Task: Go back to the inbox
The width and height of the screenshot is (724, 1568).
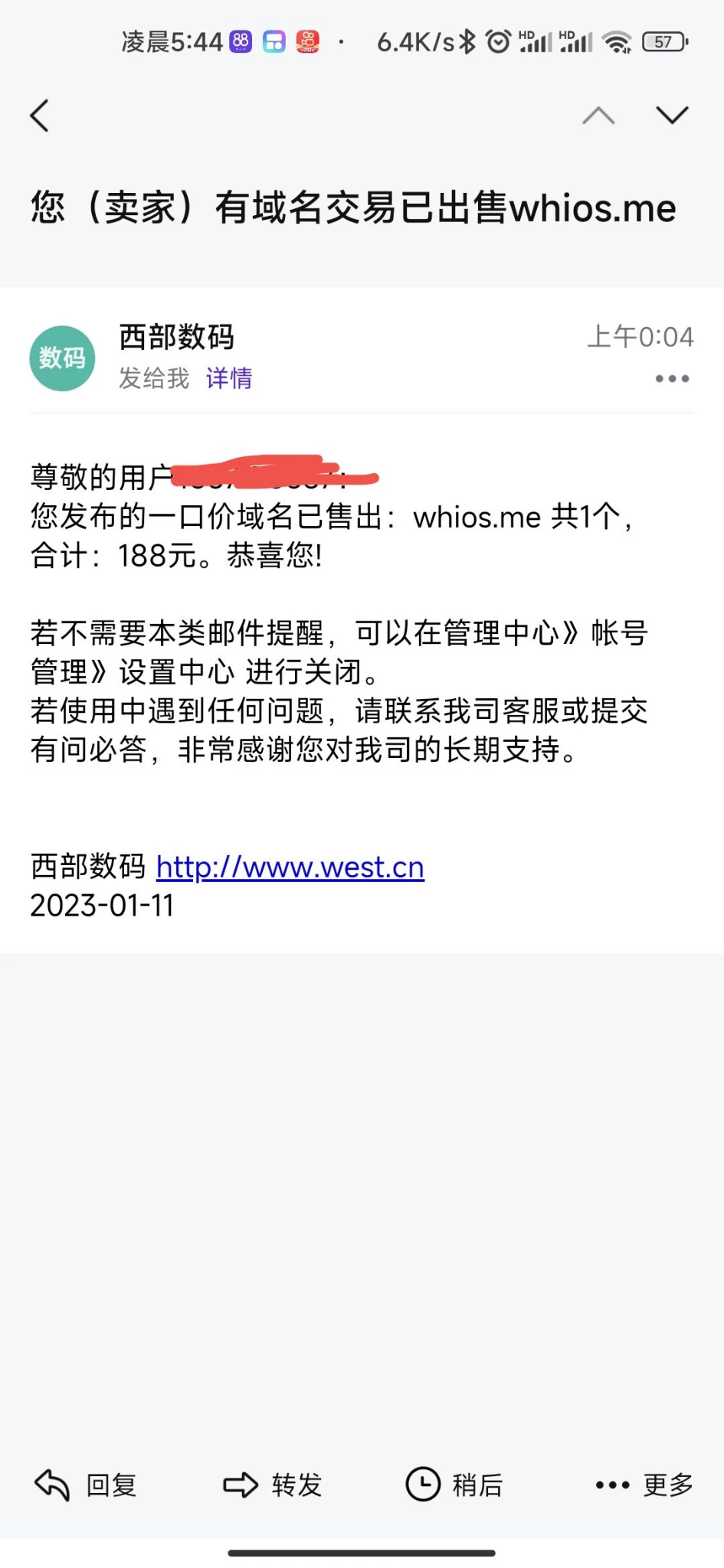Action: (40, 116)
